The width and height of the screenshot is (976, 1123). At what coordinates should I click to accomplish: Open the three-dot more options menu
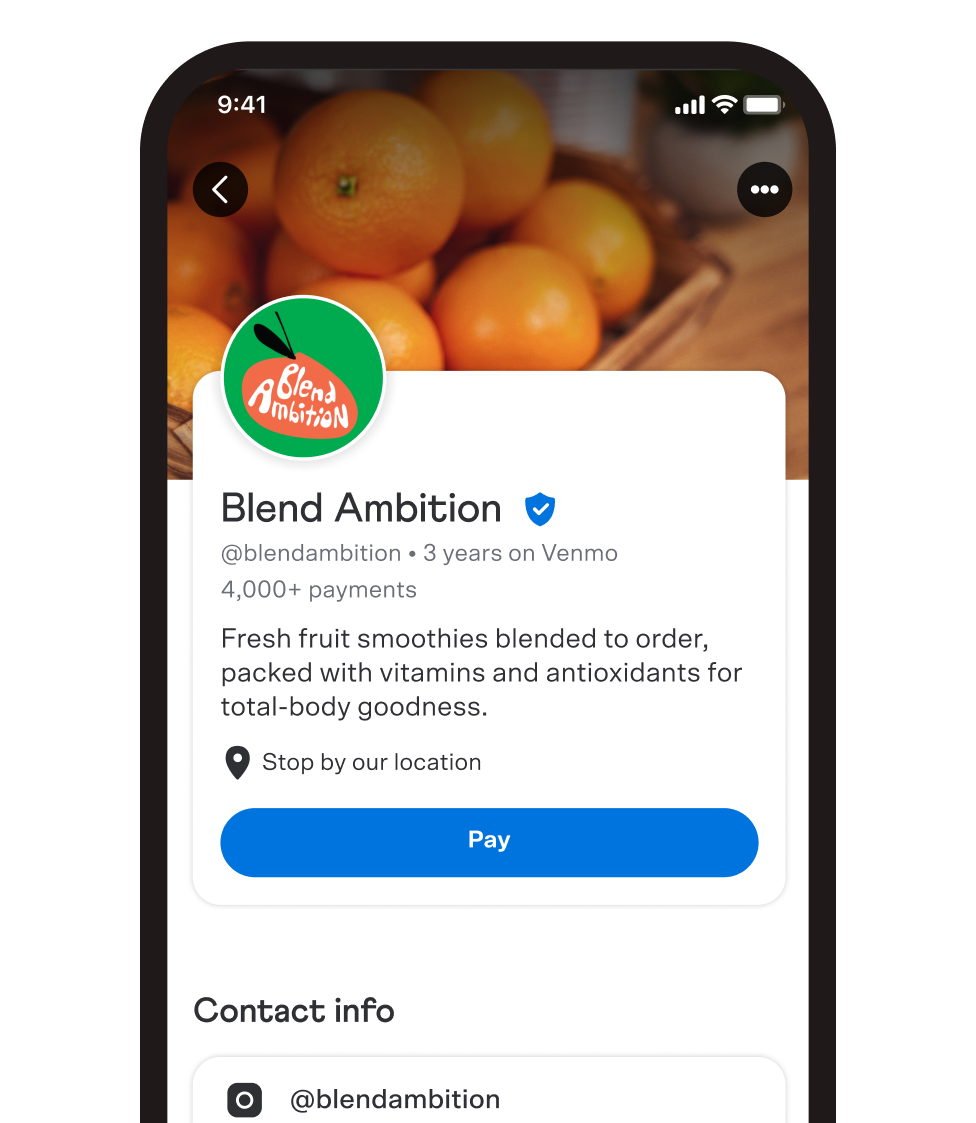pyautogui.click(x=764, y=189)
